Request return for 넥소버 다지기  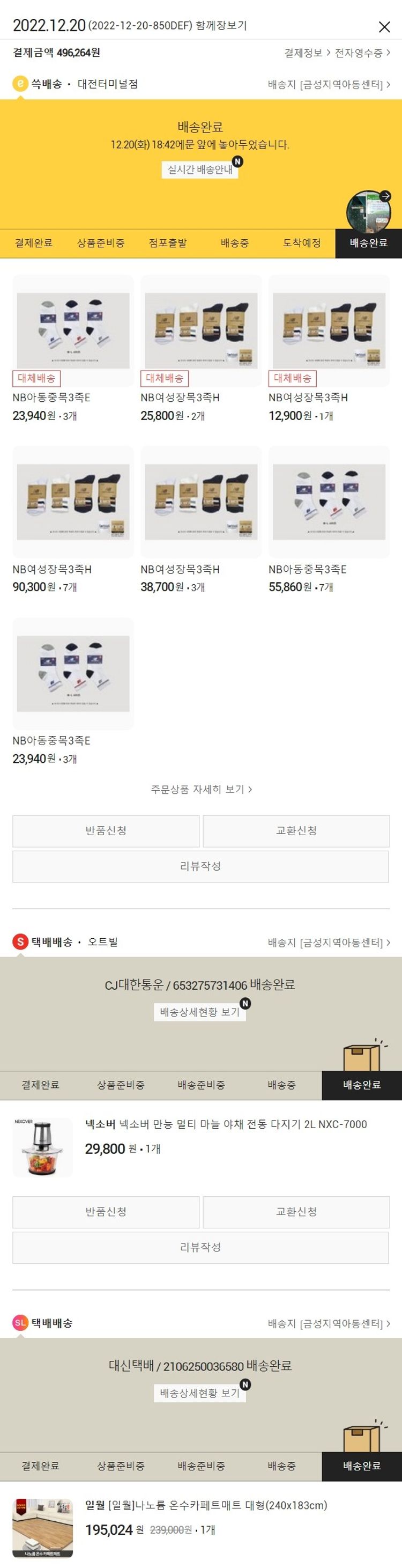pos(106,1212)
